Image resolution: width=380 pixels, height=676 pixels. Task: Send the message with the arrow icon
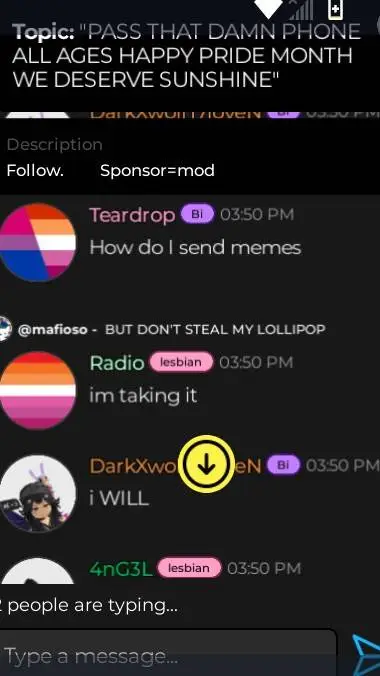click(367, 654)
